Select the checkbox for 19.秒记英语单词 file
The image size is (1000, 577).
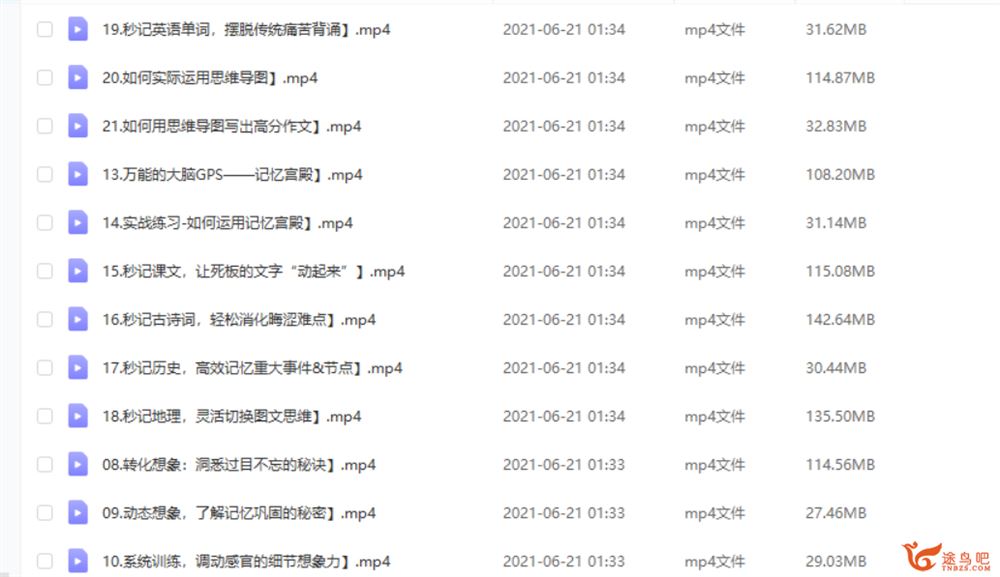[x=44, y=30]
